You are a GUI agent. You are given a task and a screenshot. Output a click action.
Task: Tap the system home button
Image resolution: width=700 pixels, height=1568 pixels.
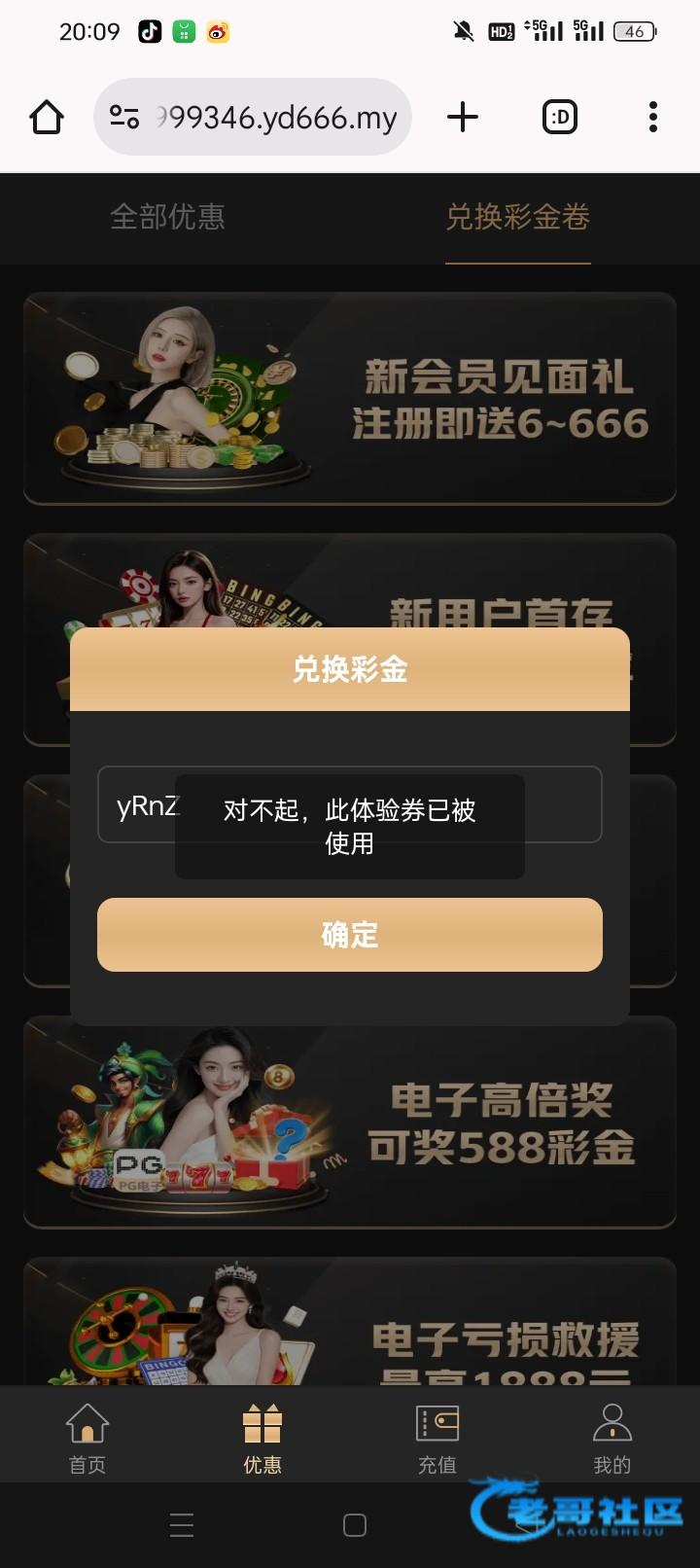click(355, 1525)
